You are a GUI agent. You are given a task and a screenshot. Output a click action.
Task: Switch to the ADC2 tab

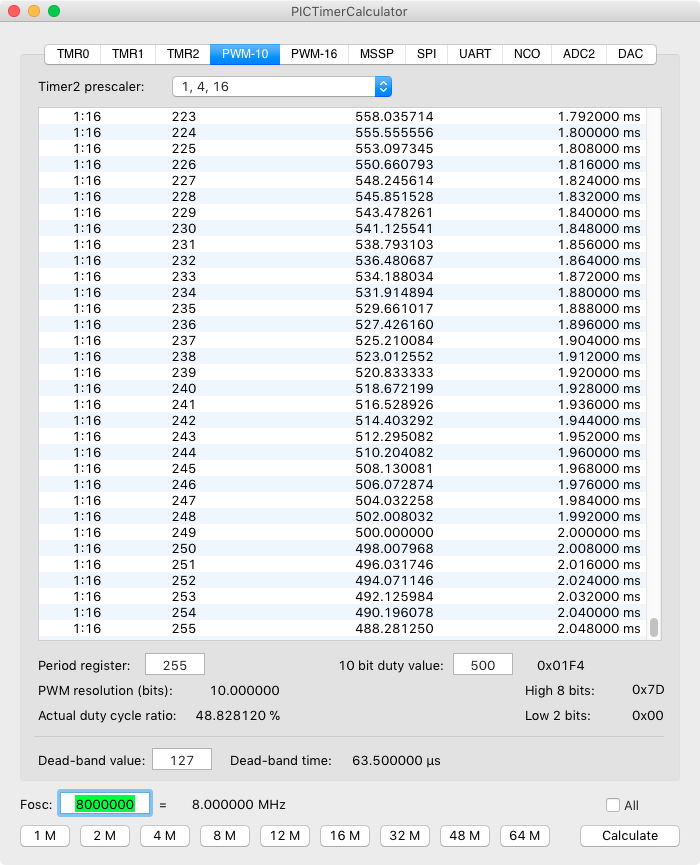tap(578, 54)
